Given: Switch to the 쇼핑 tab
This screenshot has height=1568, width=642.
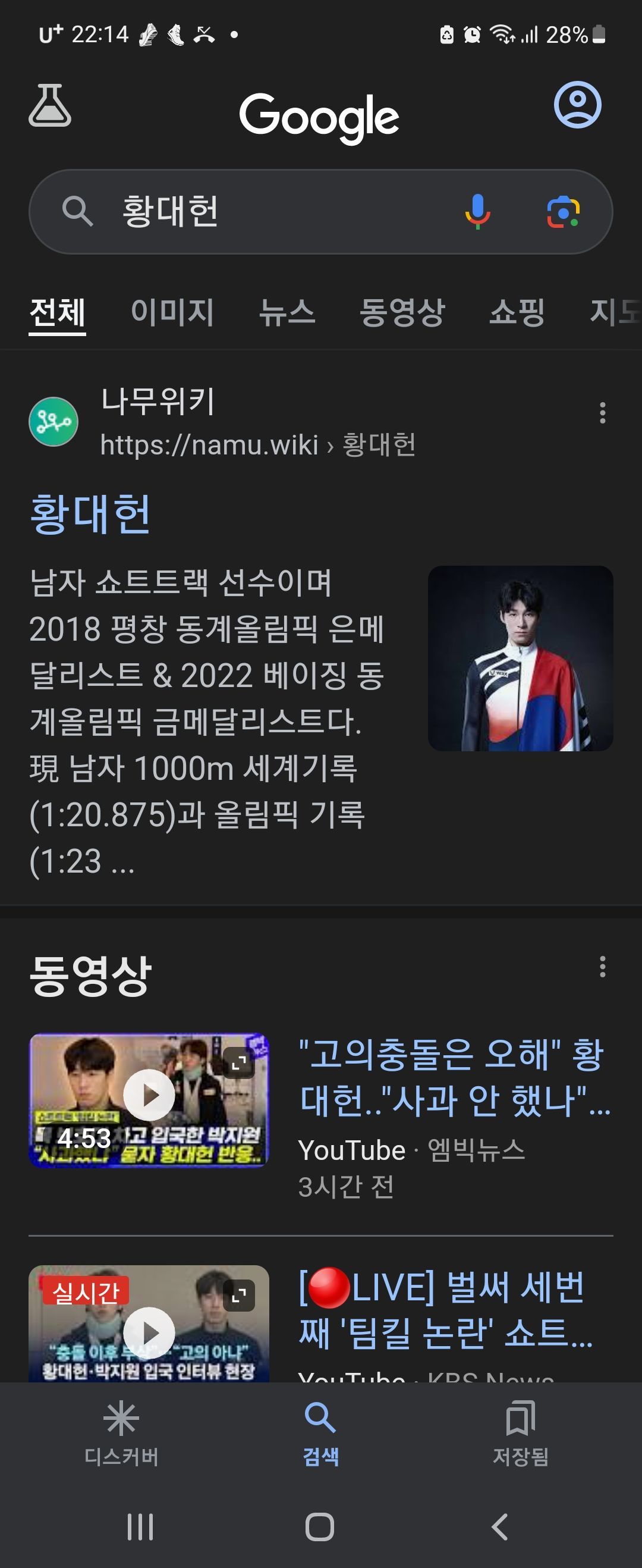Looking at the screenshot, I should pyautogui.click(x=517, y=312).
